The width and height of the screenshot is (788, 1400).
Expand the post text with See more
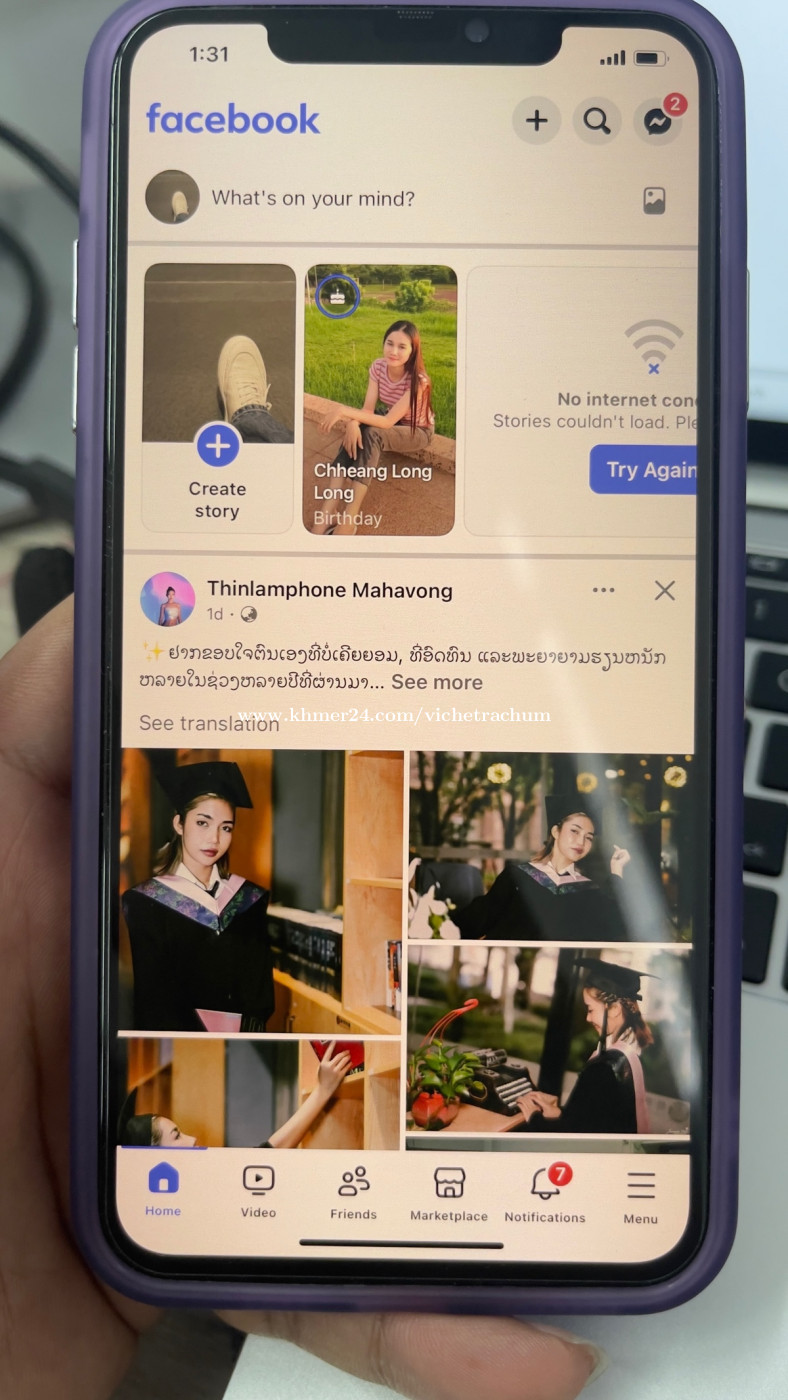437,682
